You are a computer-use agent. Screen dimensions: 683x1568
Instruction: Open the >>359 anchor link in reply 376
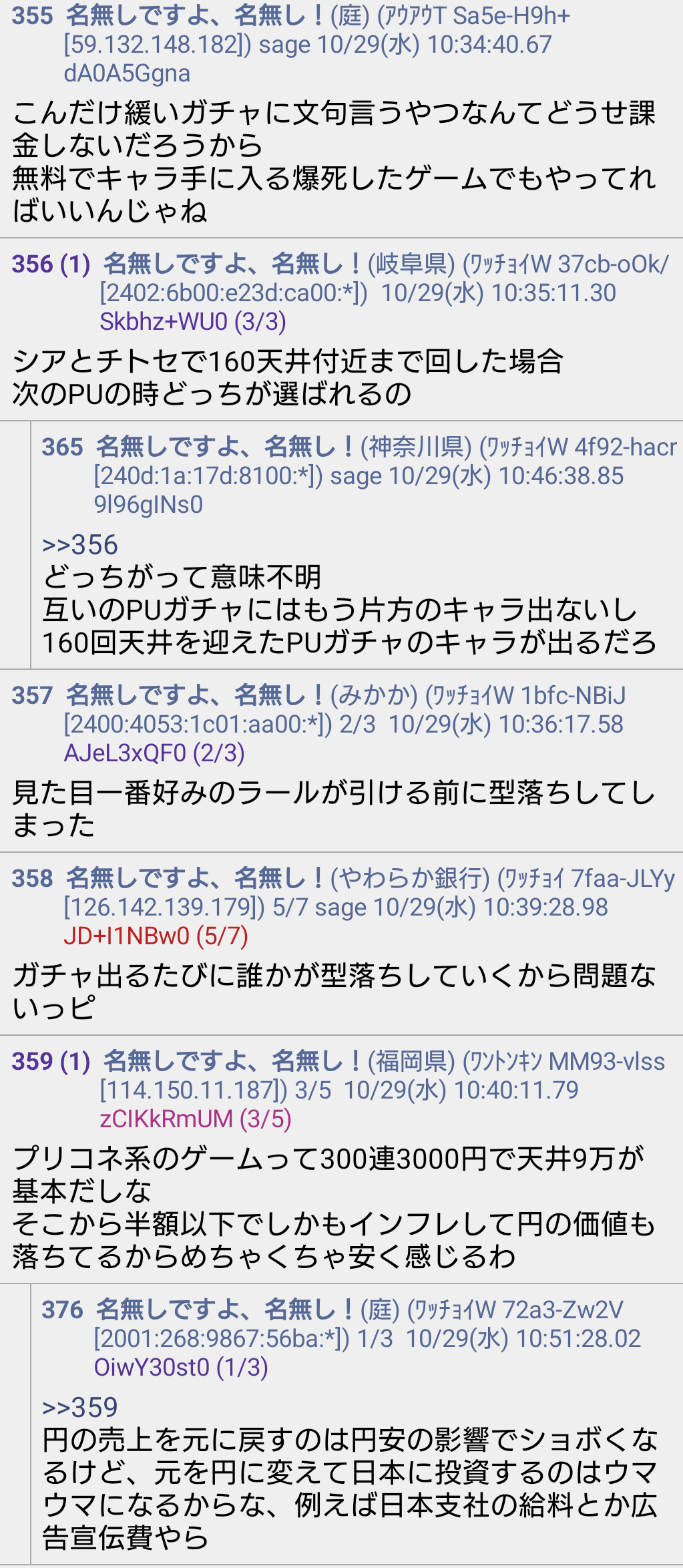click(79, 1408)
